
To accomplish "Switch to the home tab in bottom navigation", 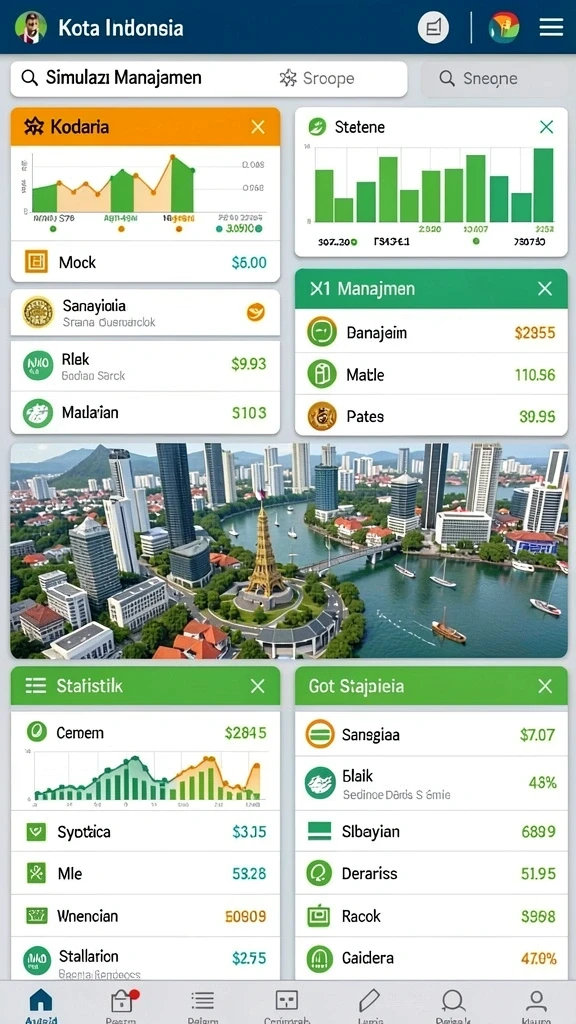I will point(40,1004).
